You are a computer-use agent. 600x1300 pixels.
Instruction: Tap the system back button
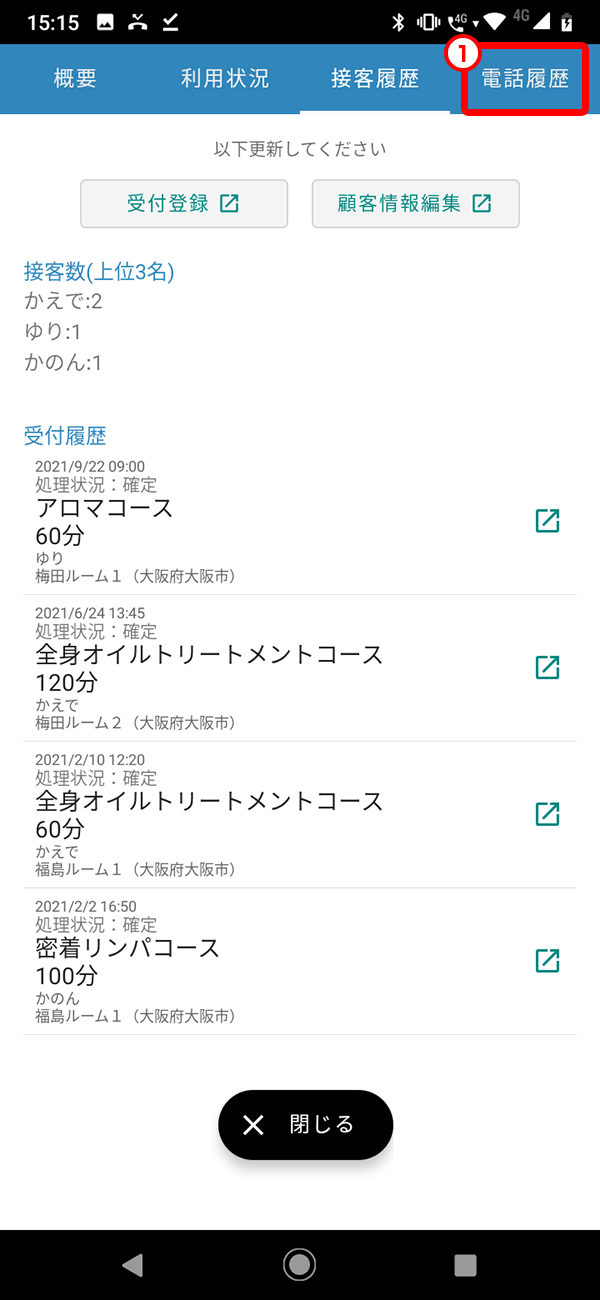pos(132,1265)
